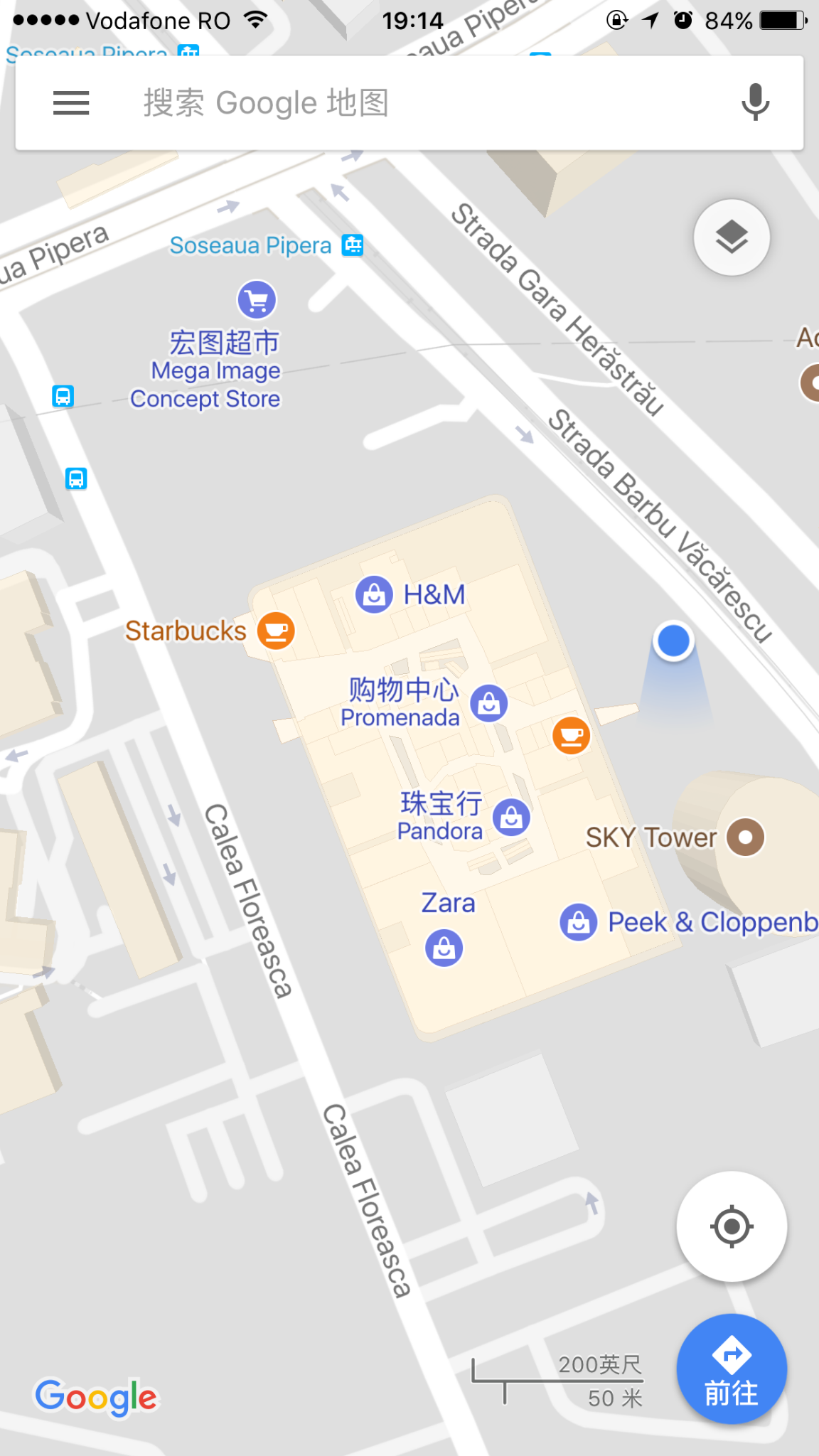819x1456 pixels.
Task: Center the map on my location
Action: point(732,1226)
